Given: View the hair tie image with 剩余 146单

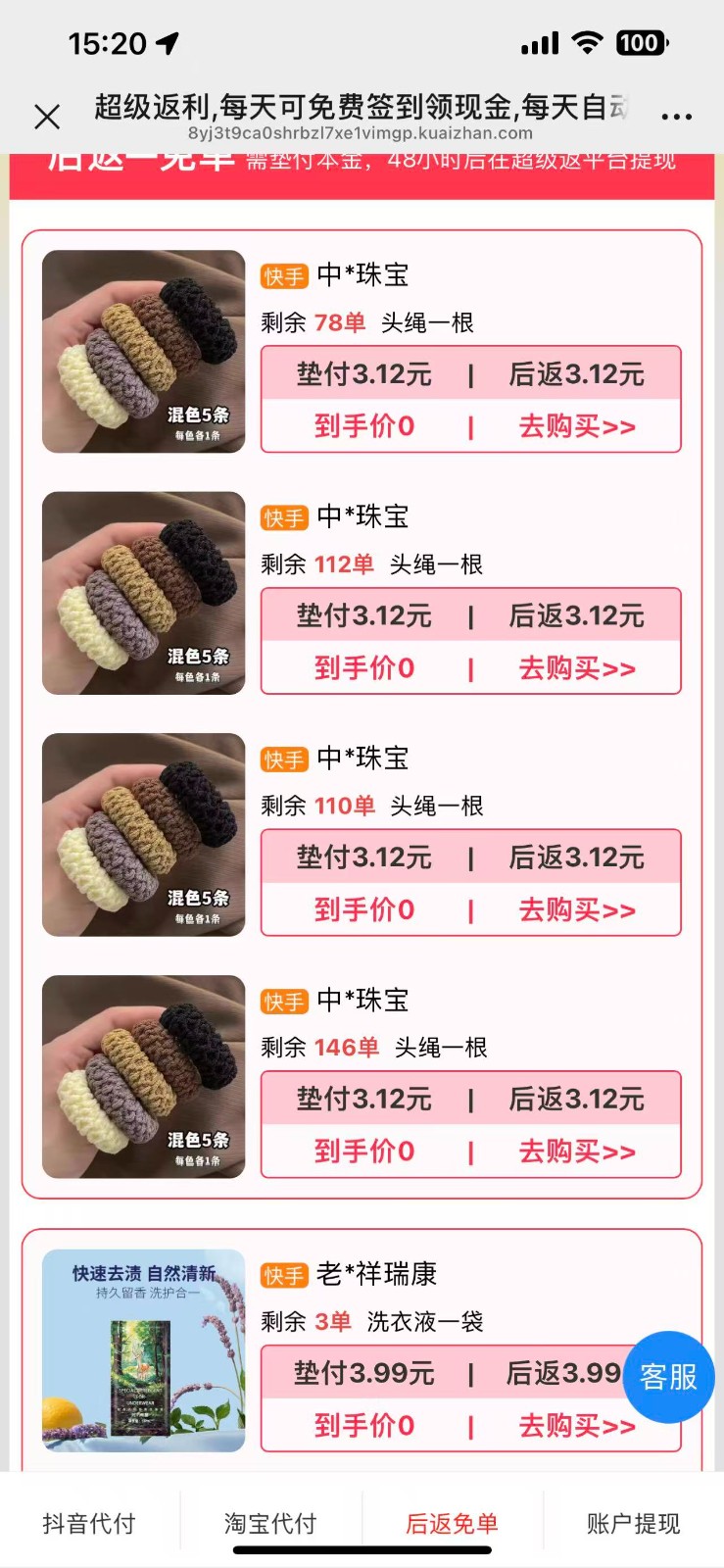Looking at the screenshot, I should pos(144,1076).
